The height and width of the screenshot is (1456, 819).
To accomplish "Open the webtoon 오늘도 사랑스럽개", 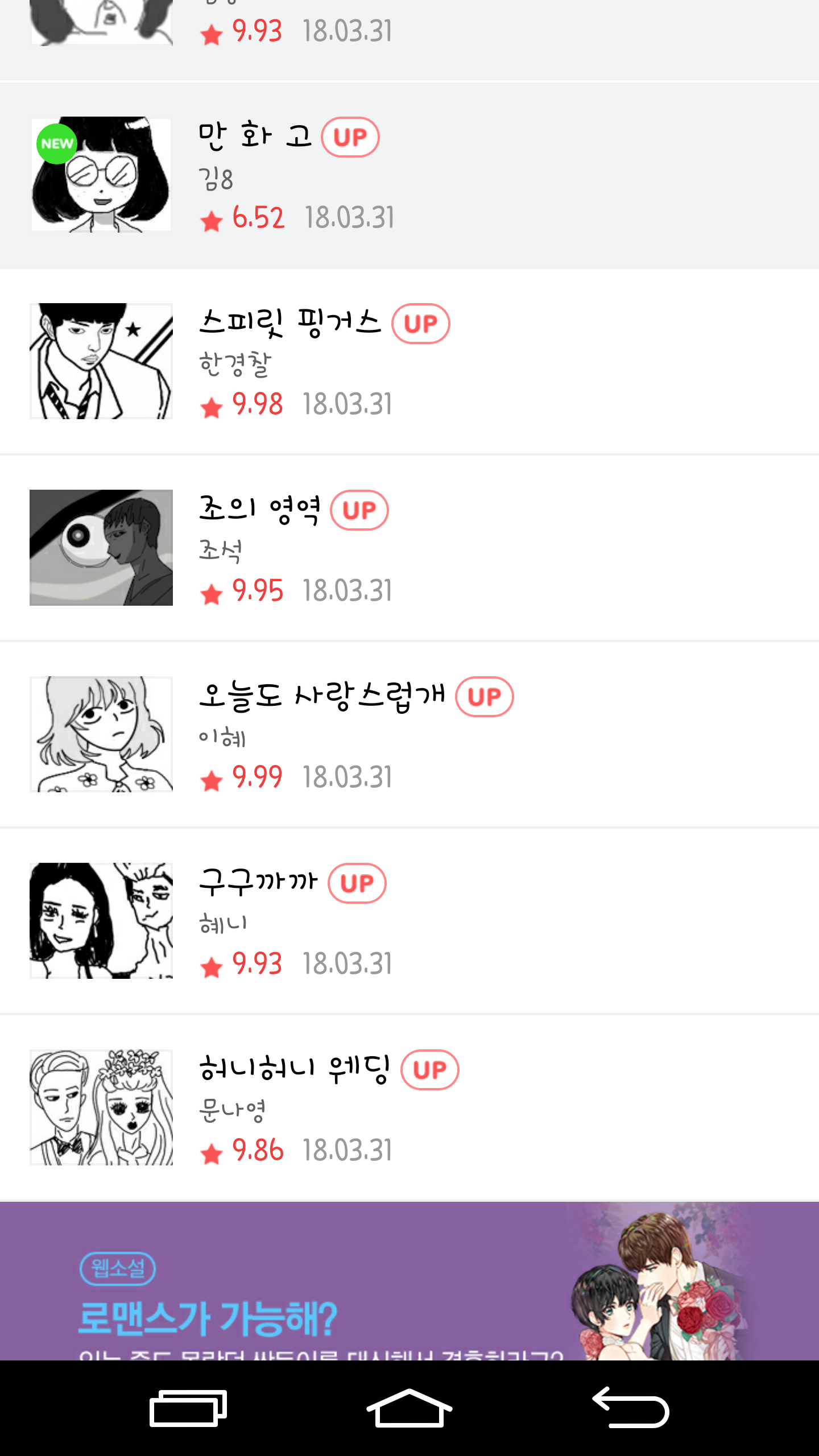I will pyautogui.click(x=409, y=734).
